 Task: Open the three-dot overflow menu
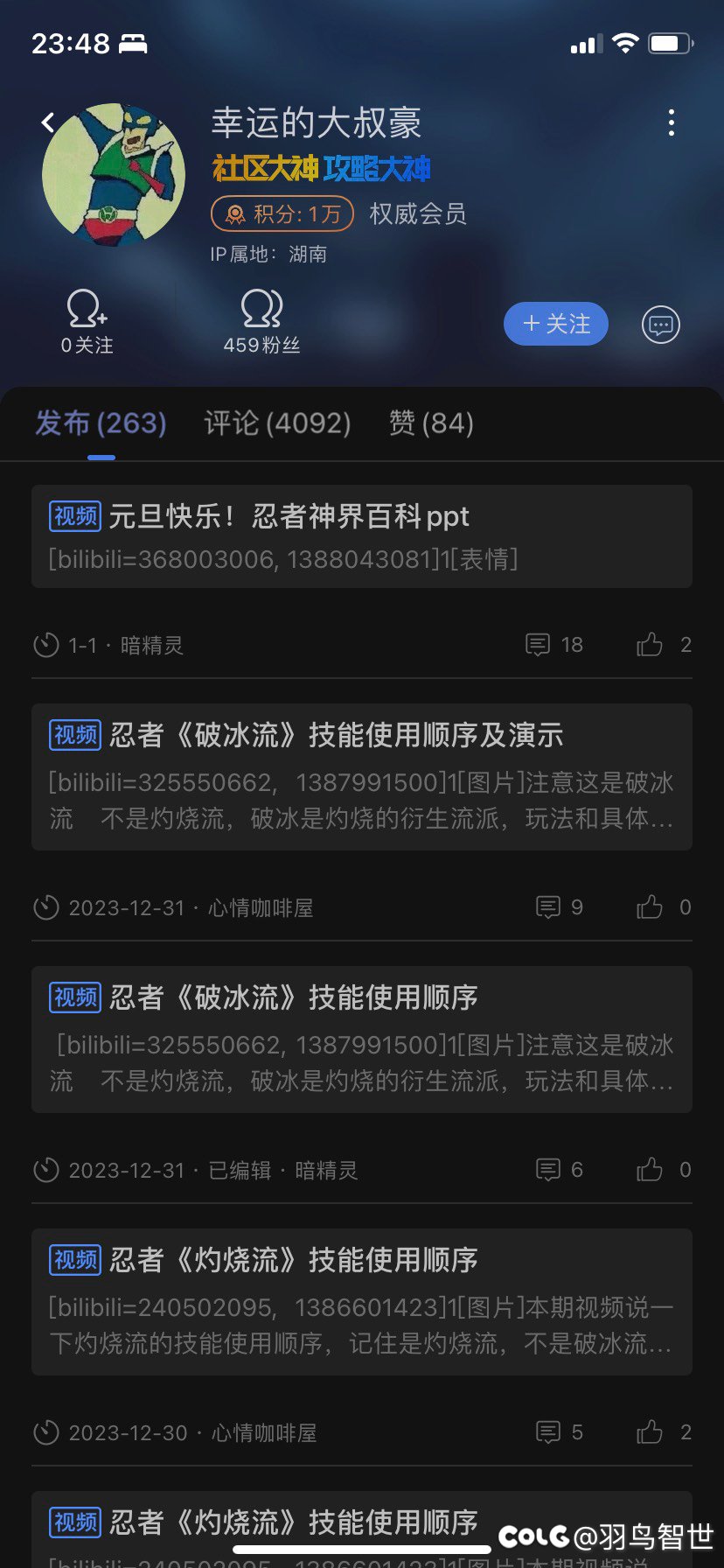point(671,122)
